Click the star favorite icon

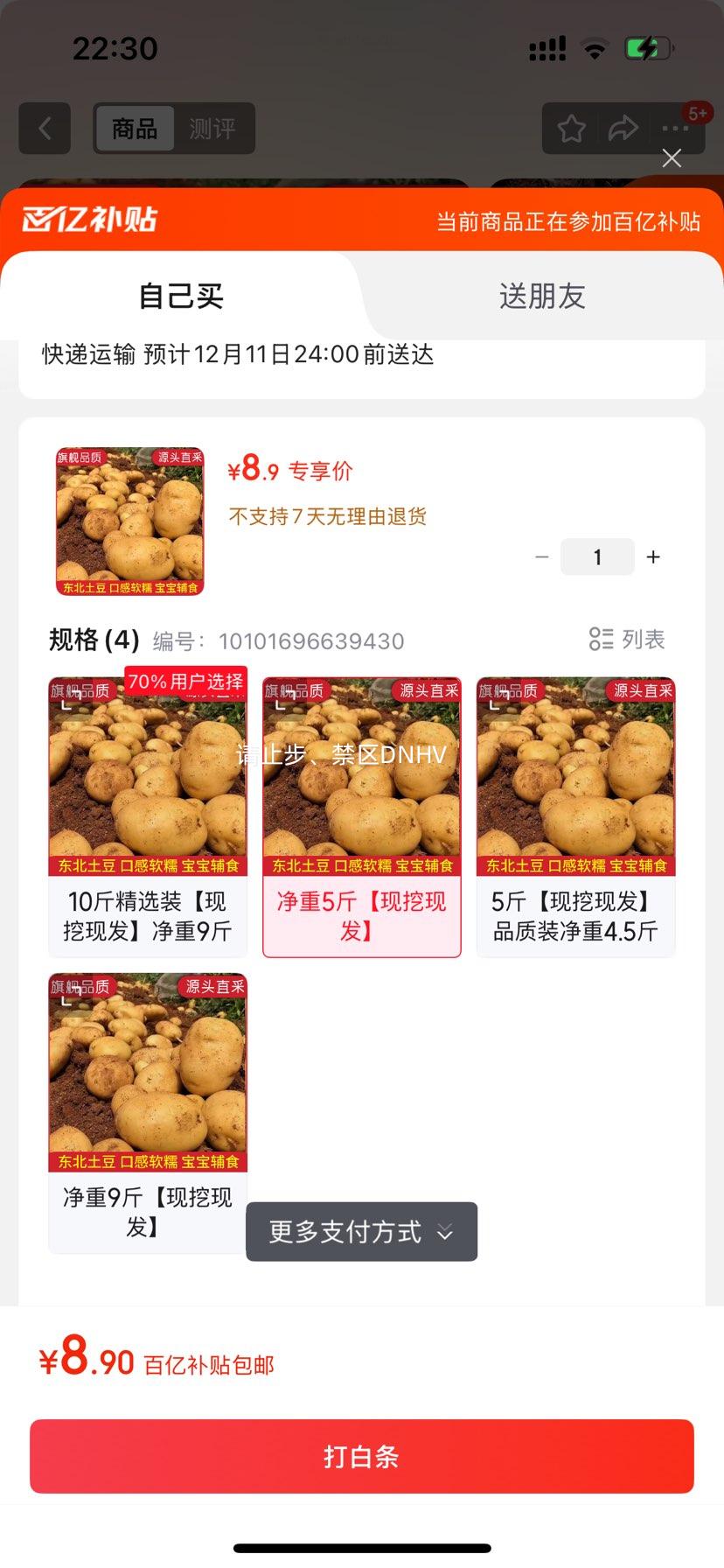click(571, 128)
